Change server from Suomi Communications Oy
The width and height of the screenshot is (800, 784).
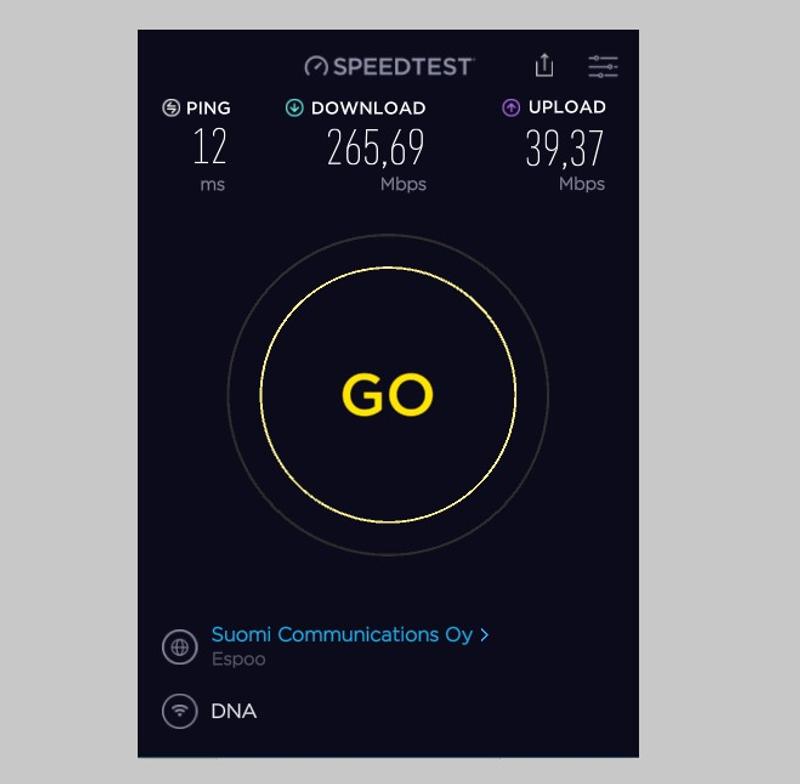pyautogui.click(x=349, y=635)
